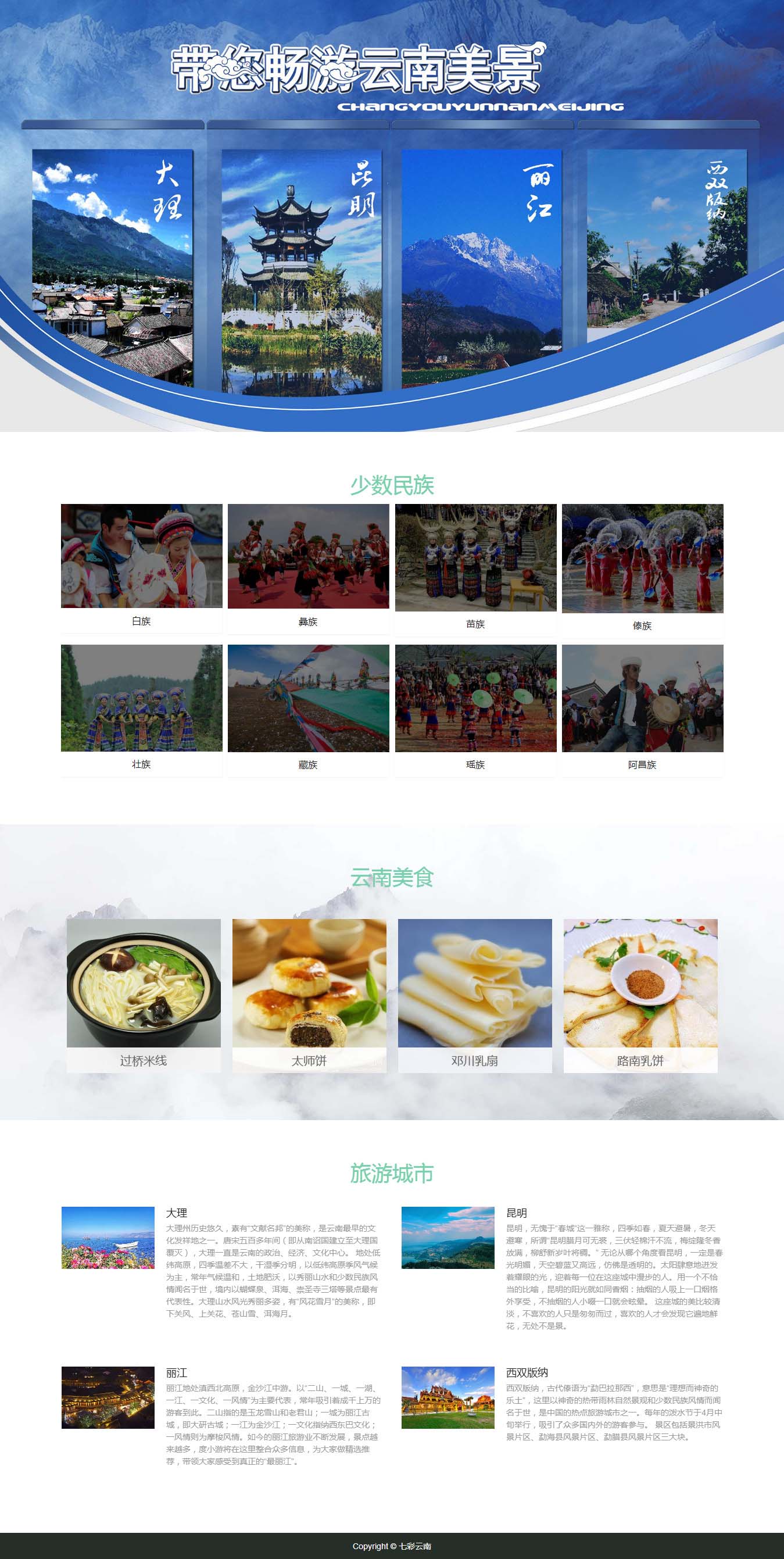View the 彝族 ethnic group card

click(309, 569)
